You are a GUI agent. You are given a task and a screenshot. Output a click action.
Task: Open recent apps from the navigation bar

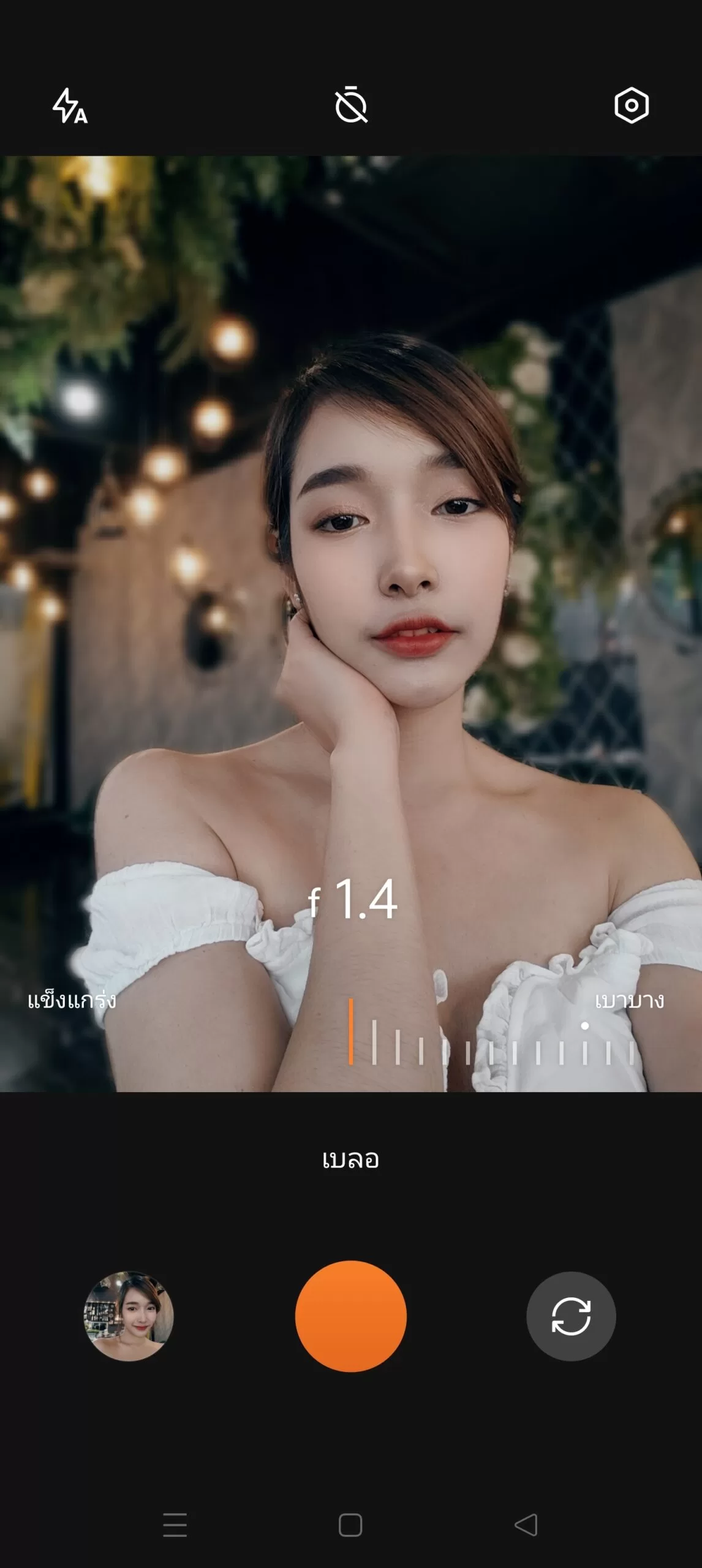tap(175, 1525)
